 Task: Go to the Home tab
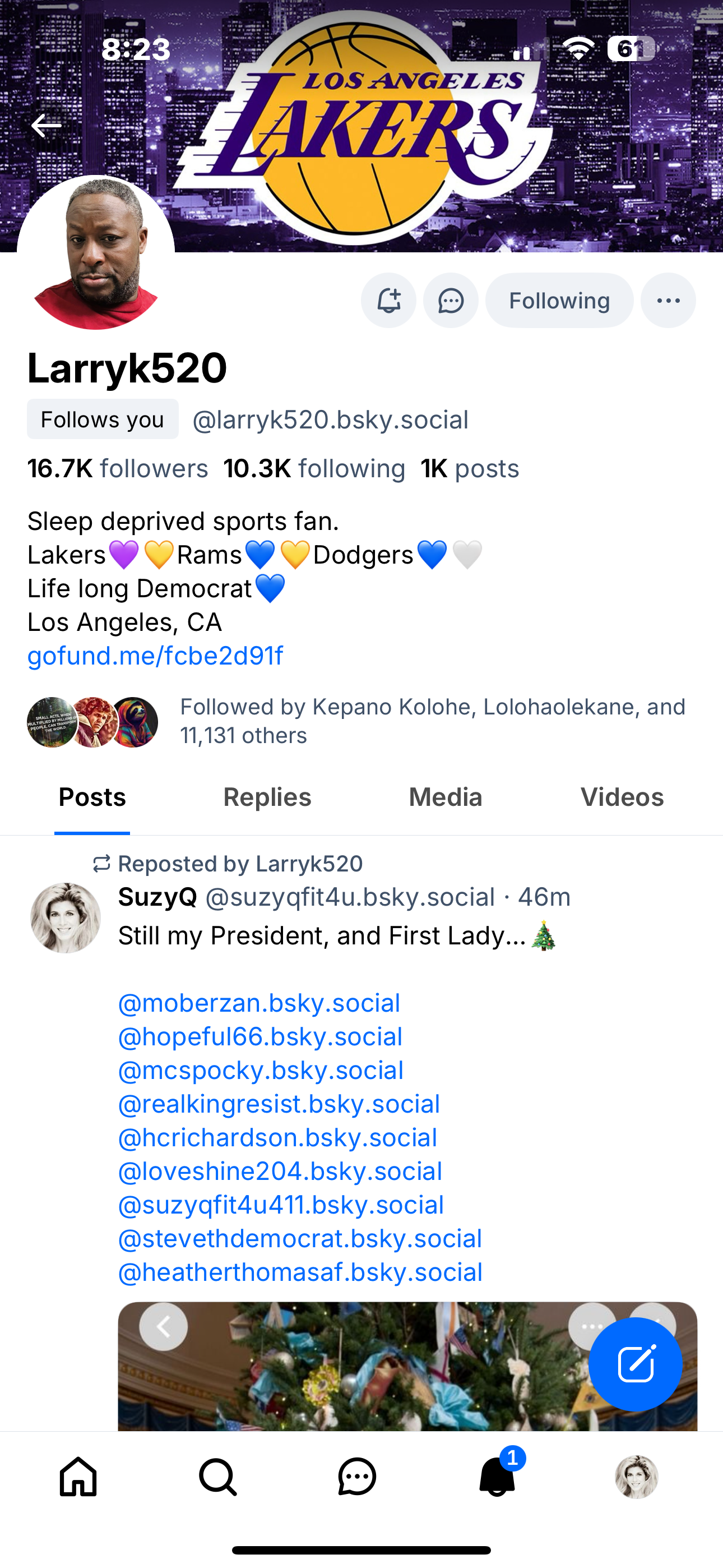[78, 1477]
